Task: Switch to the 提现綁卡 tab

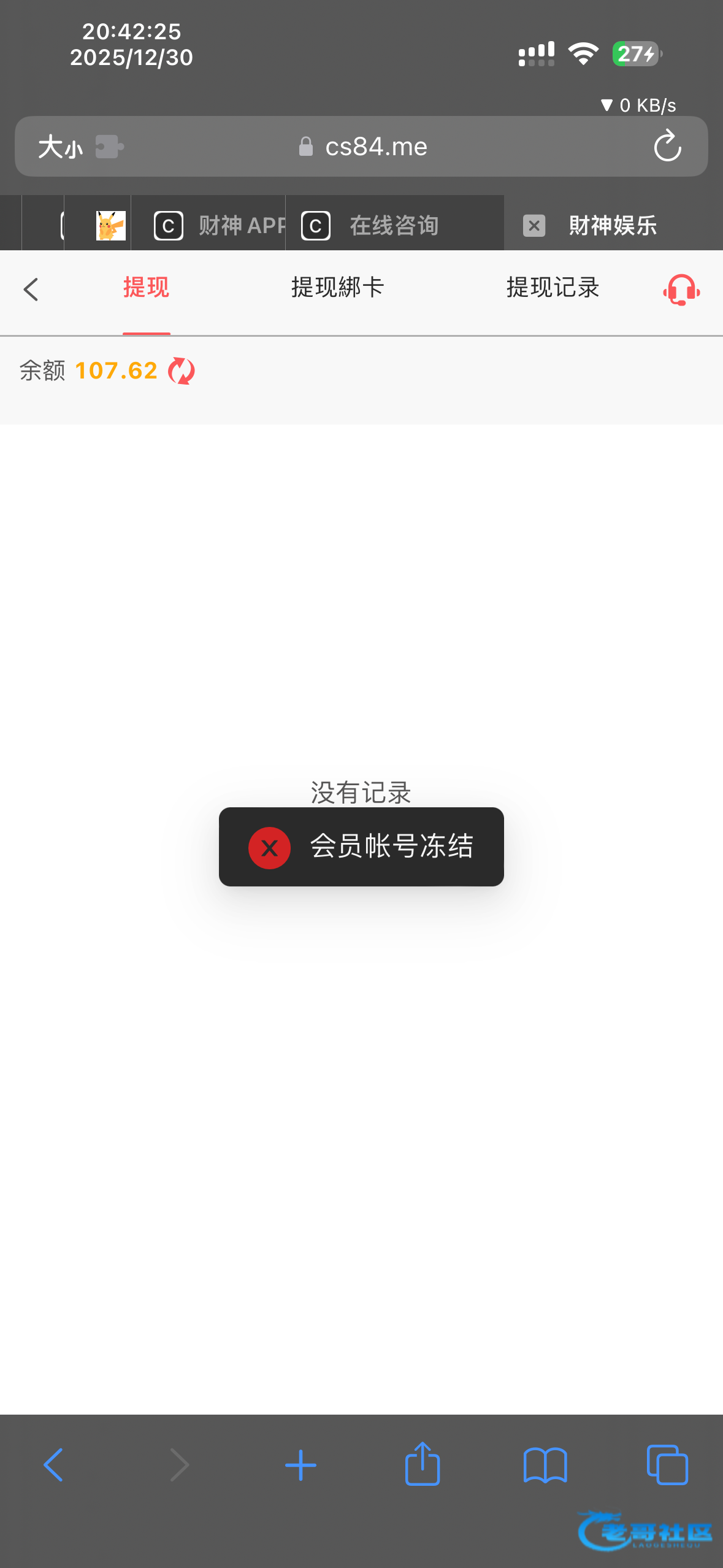Action: point(337,288)
